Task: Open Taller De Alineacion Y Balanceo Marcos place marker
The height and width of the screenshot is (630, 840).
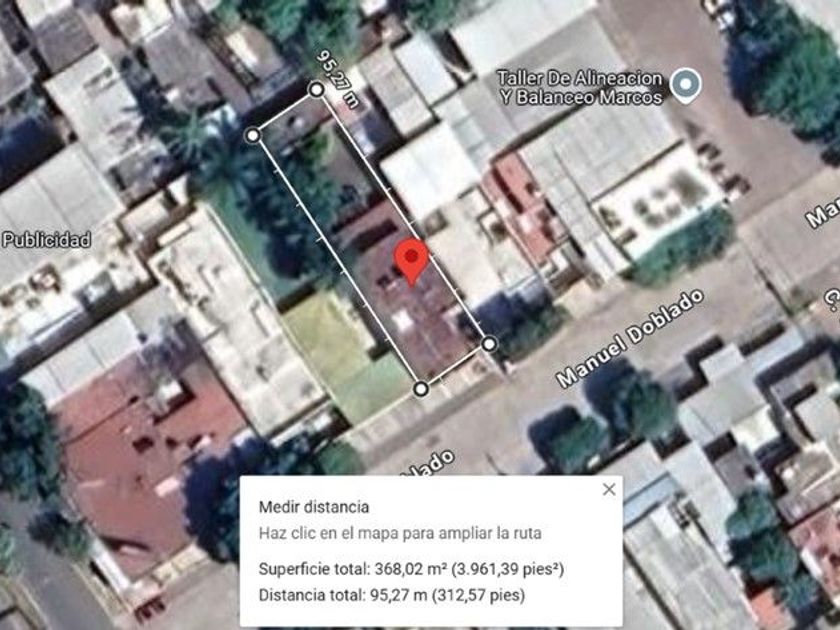Action: click(x=685, y=85)
